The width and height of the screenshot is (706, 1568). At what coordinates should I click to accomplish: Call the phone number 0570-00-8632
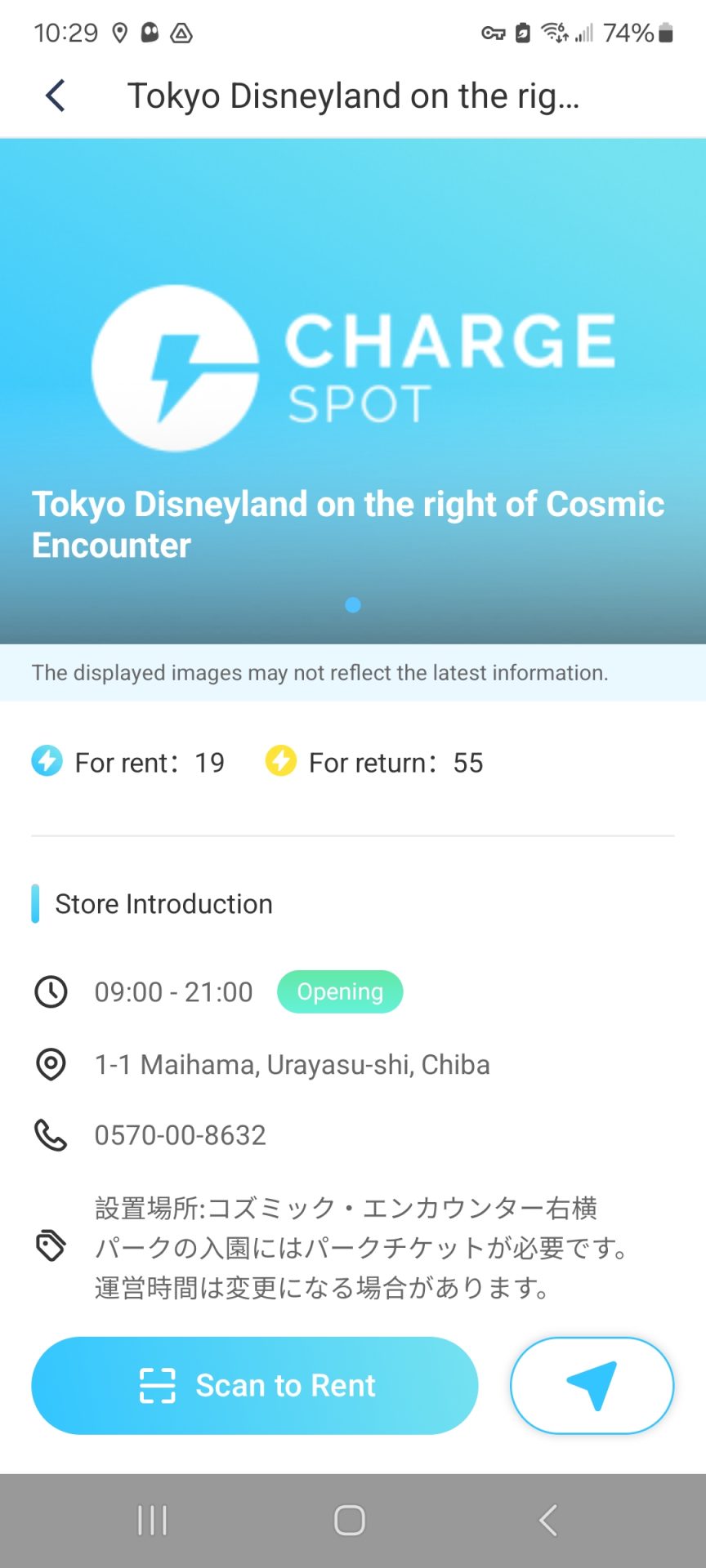180,1135
